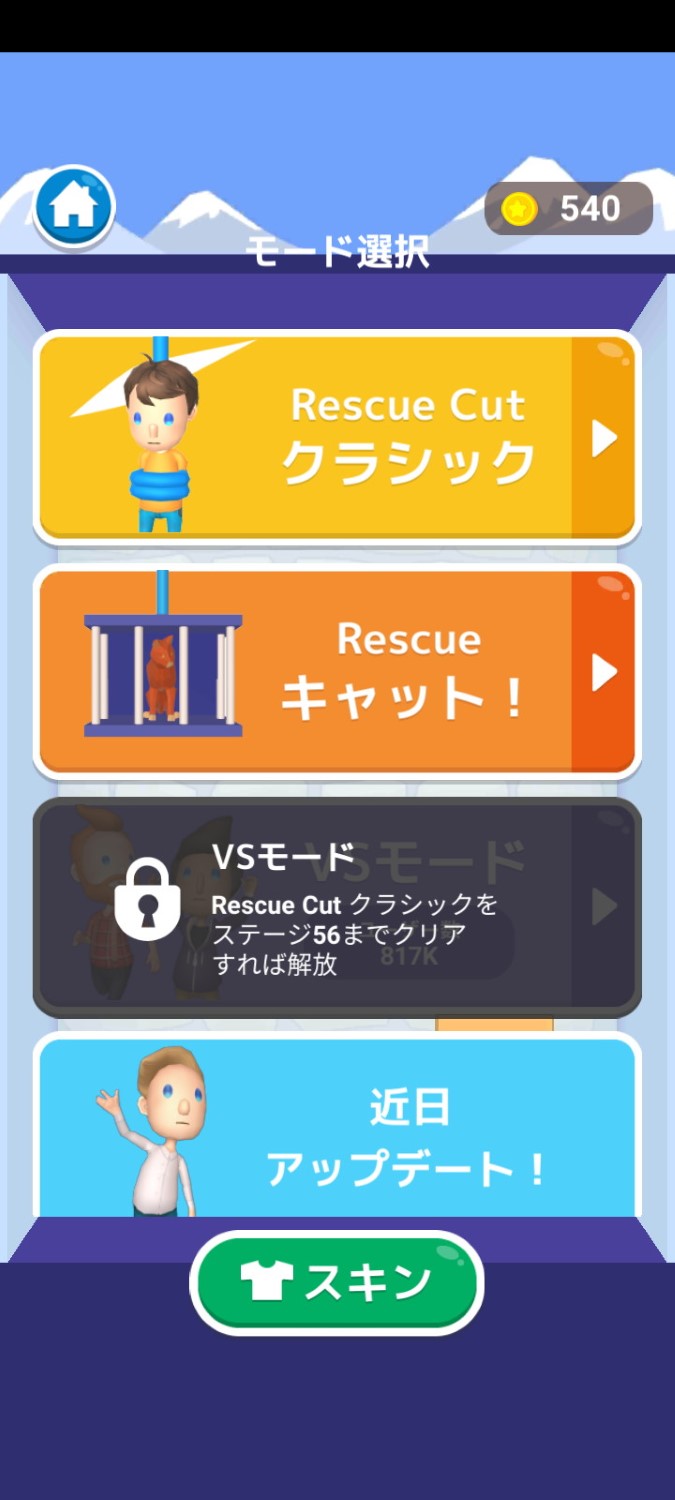Image resolution: width=675 pixels, height=1500 pixels.
Task: Open Rescue キャット！ mode
Action: pos(337,672)
